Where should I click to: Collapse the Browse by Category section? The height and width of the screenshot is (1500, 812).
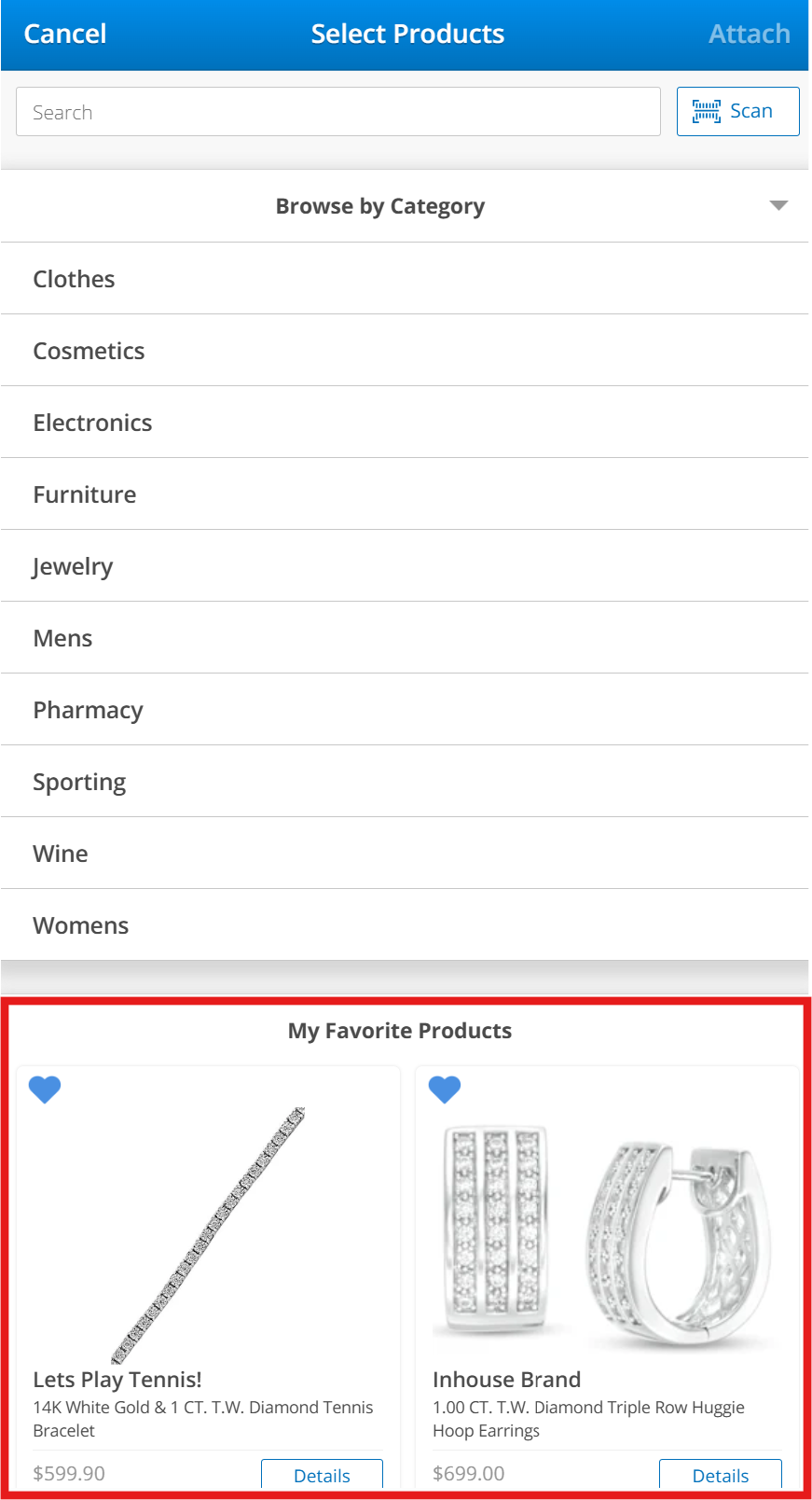[x=778, y=205]
